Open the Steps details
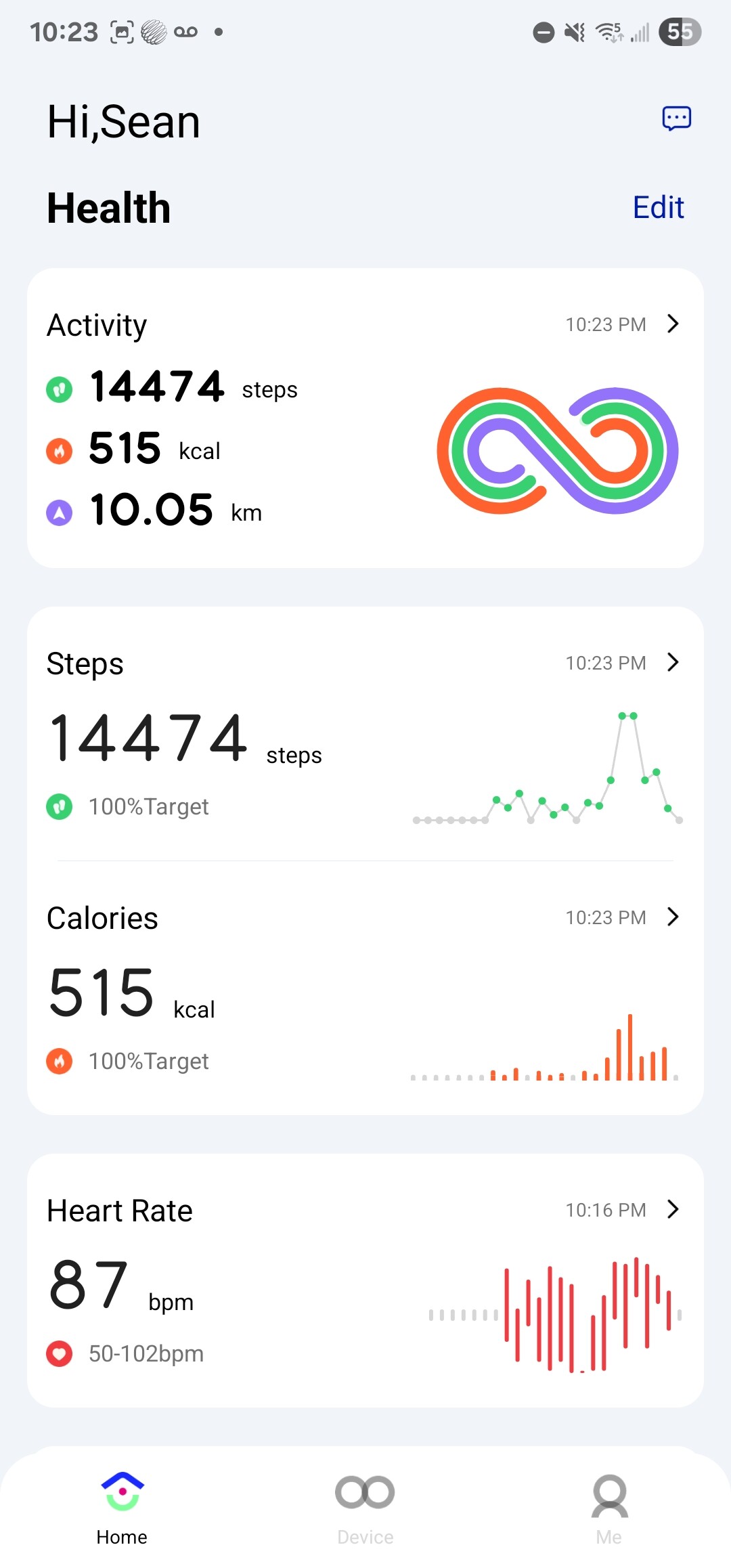The image size is (731, 1568). click(365, 734)
